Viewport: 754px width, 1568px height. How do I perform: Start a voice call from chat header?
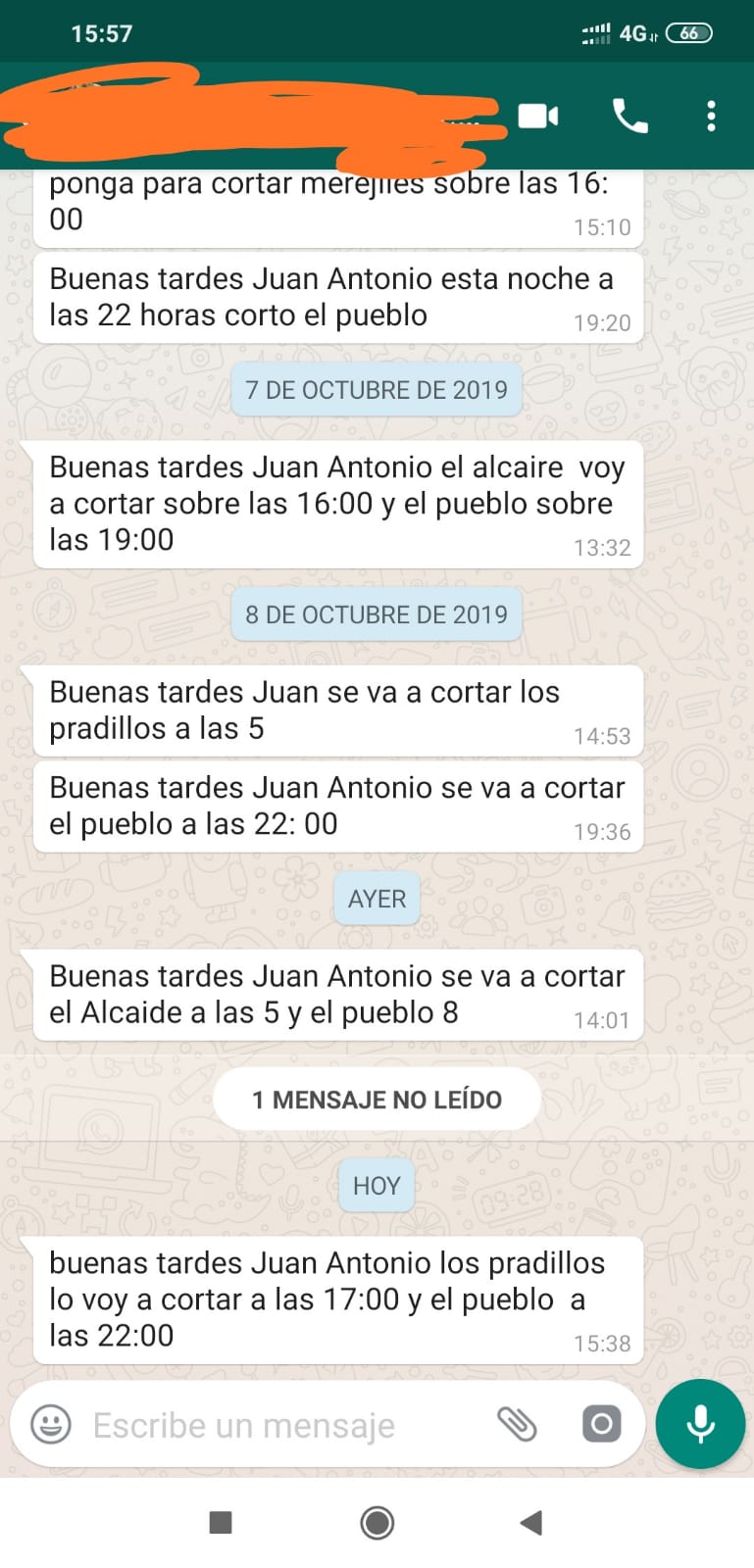click(629, 117)
